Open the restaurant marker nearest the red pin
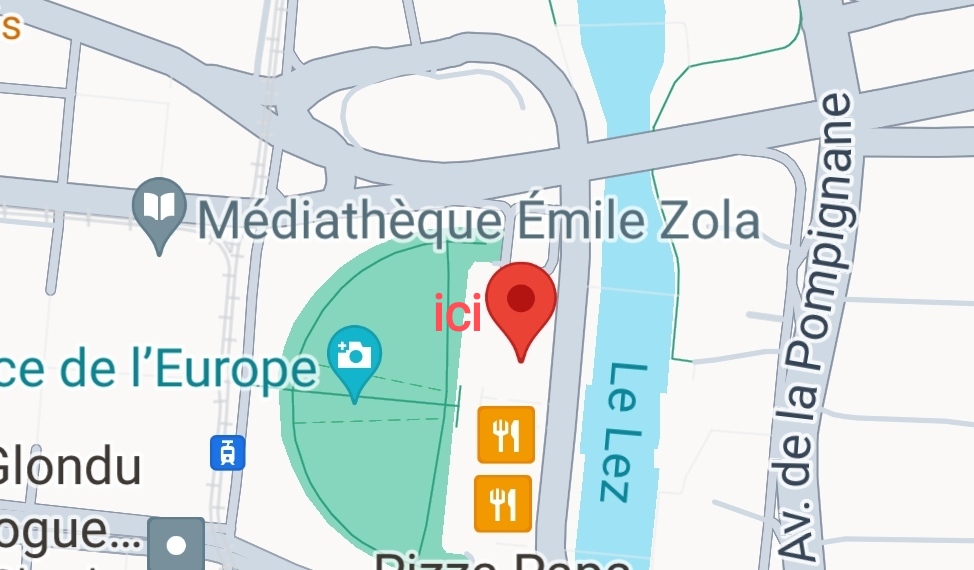Viewport: 974px width, 570px height. pos(506,435)
